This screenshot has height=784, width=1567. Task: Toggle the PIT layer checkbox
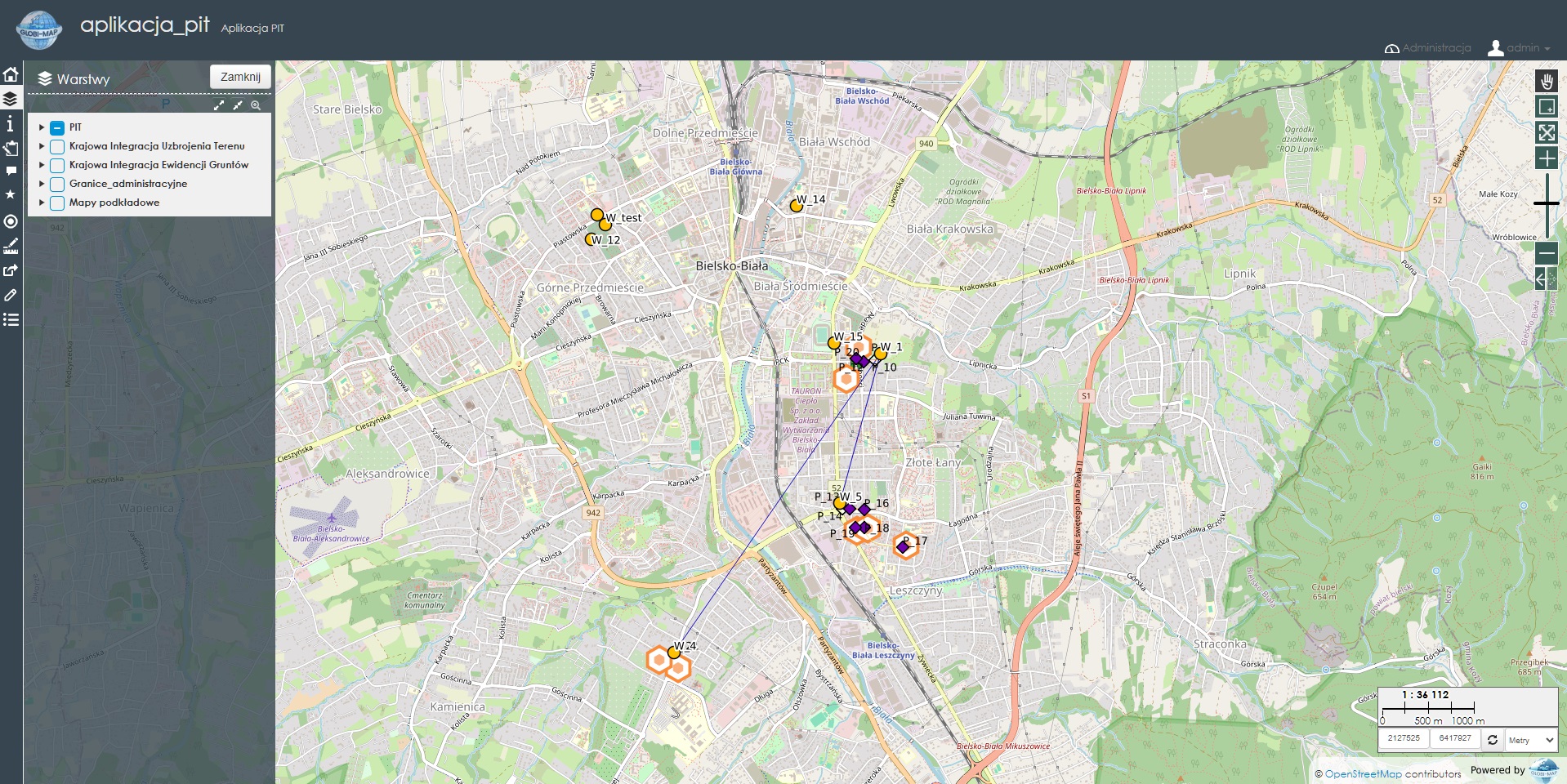click(57, 127)
